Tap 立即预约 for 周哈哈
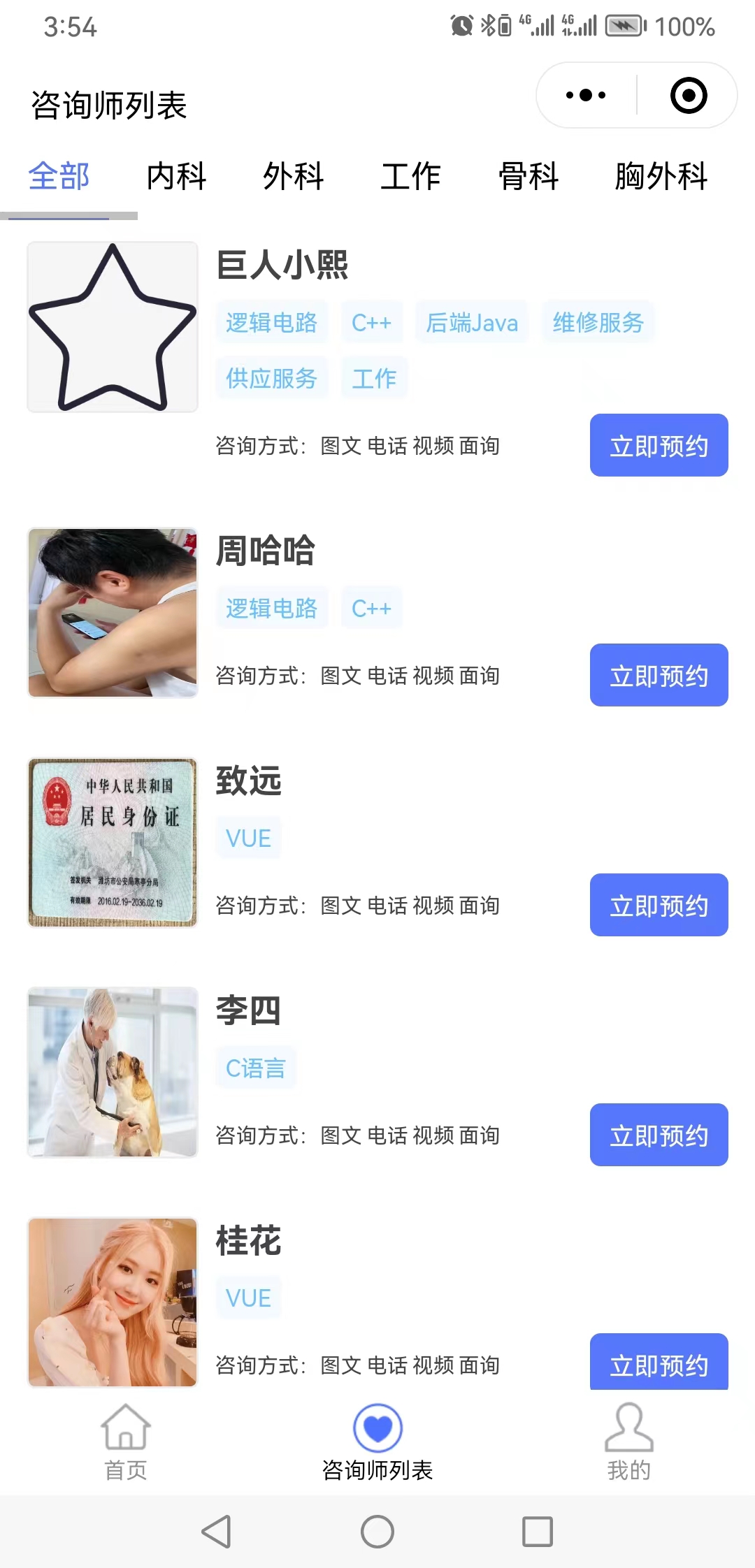755x1568 pixels. point(659,676)
